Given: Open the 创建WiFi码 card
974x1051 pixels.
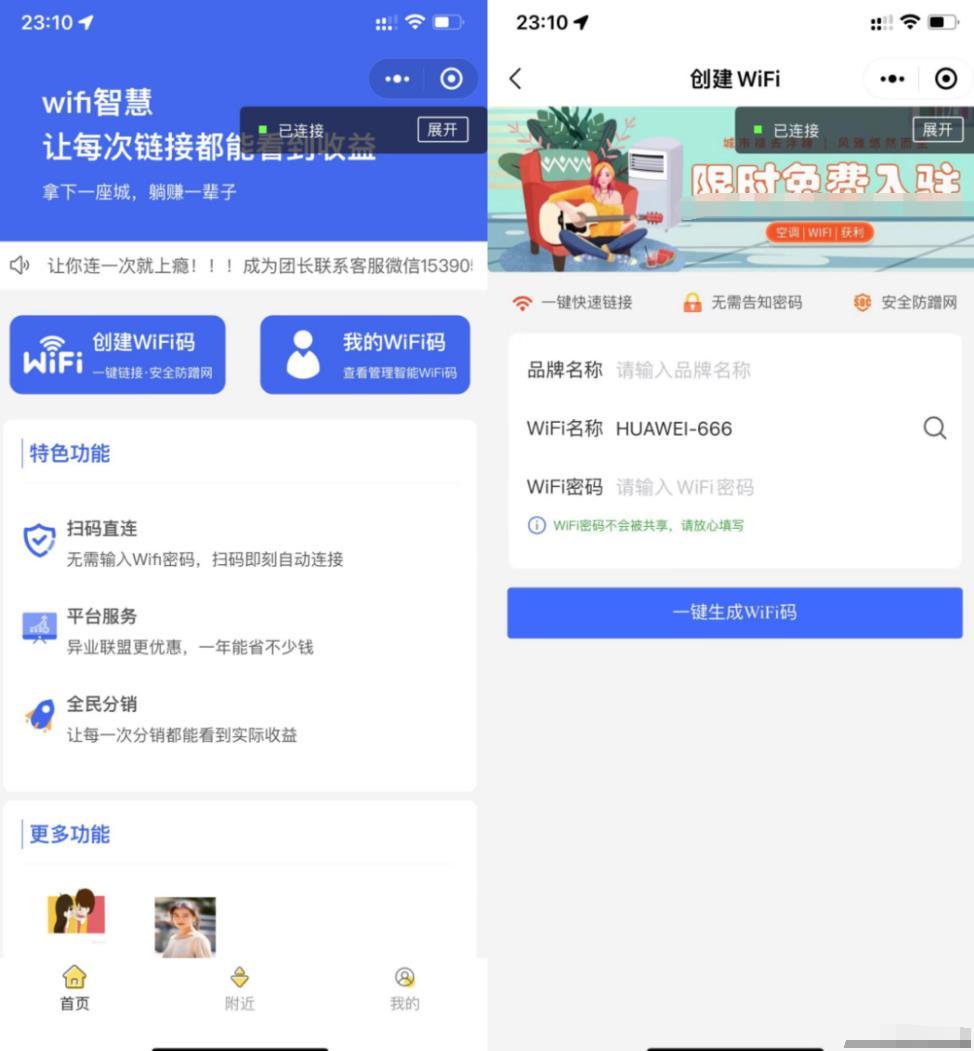Looking at the screenshot, I should (x=118, y=355).
